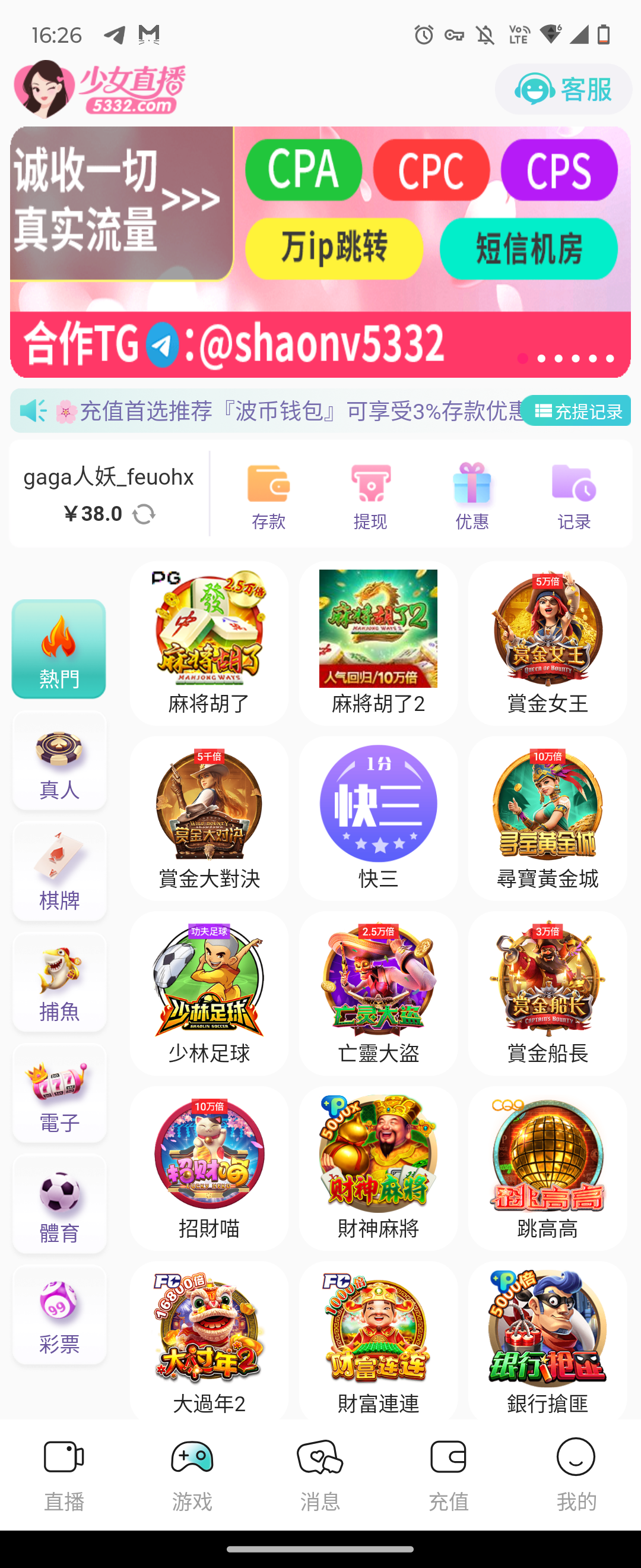Open the 充提记录 records button
Image resolution: width=641 pixels, height=1568 pixels.
pyautogui.click(x=576, y=411)
